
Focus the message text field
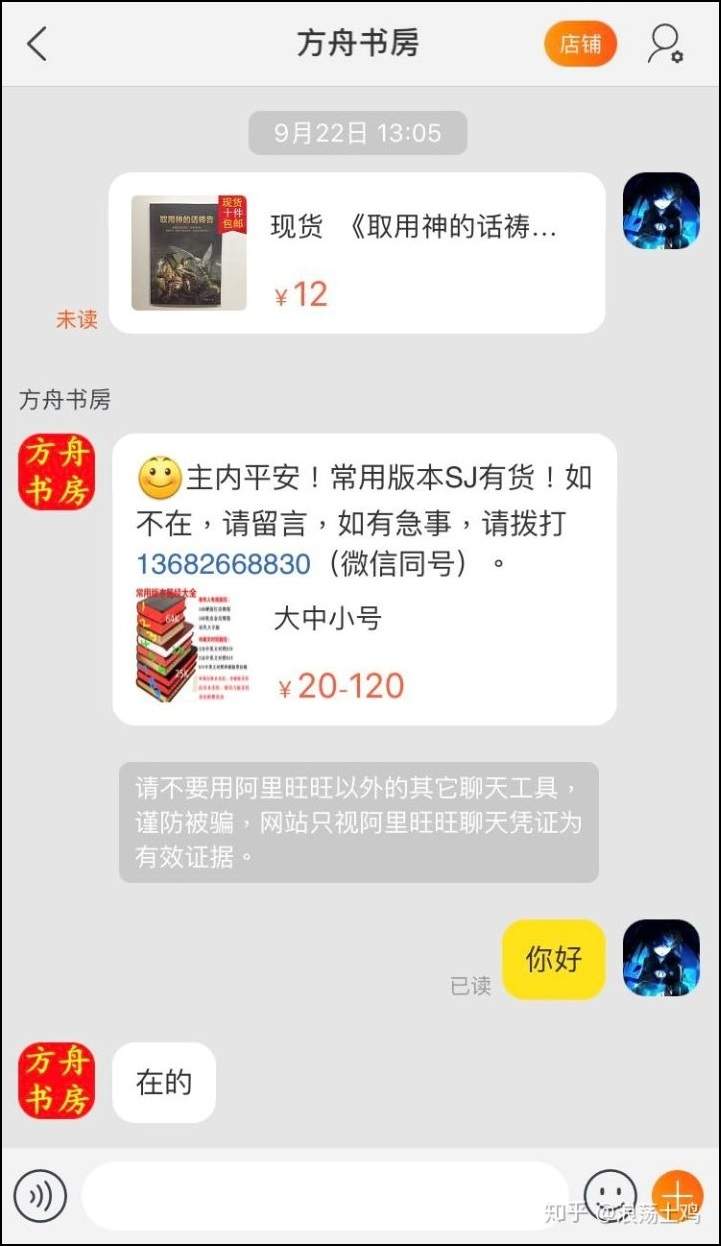(325, 1196)
